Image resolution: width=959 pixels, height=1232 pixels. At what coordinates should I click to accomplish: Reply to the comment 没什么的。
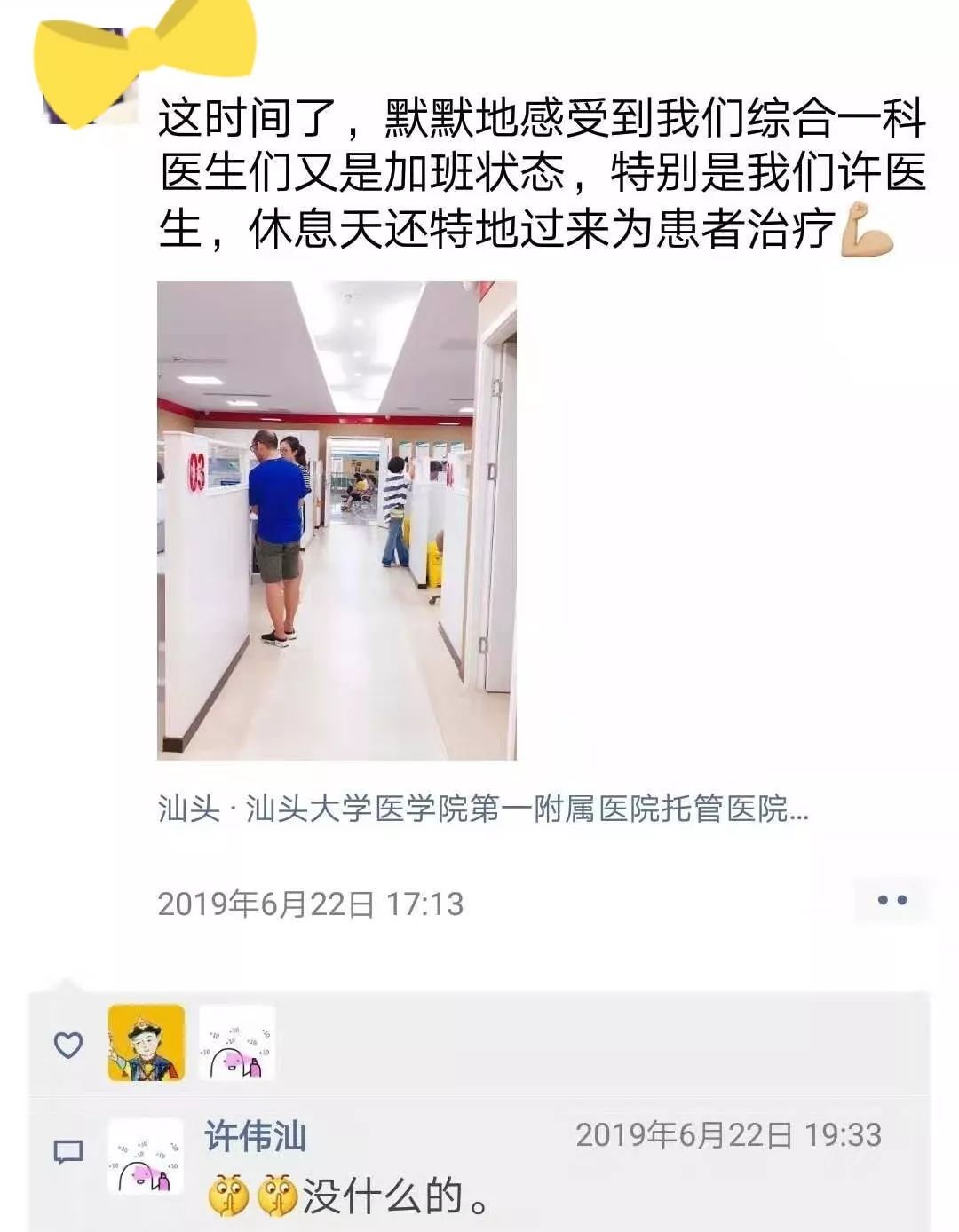click(x=395, y=1196)
